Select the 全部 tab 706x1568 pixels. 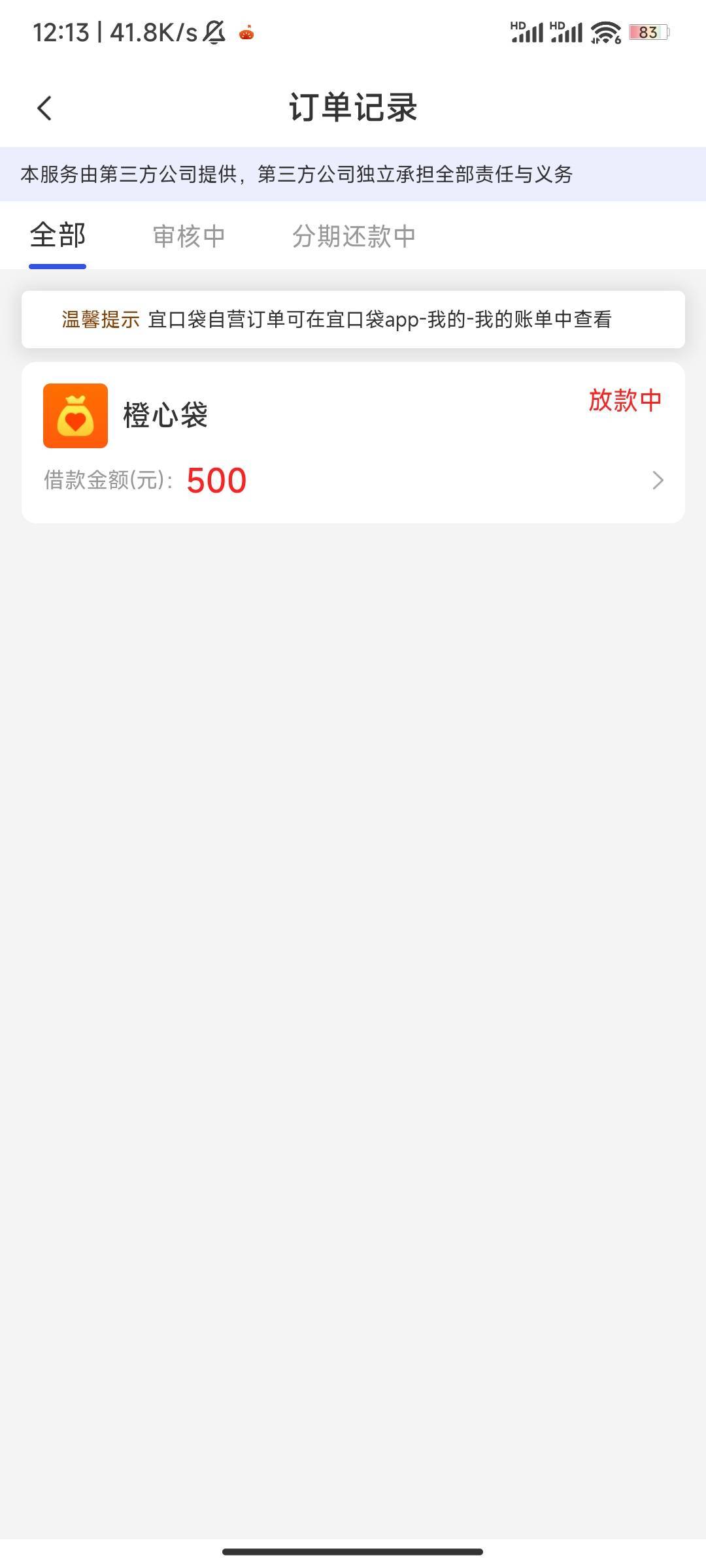(58, 235)
